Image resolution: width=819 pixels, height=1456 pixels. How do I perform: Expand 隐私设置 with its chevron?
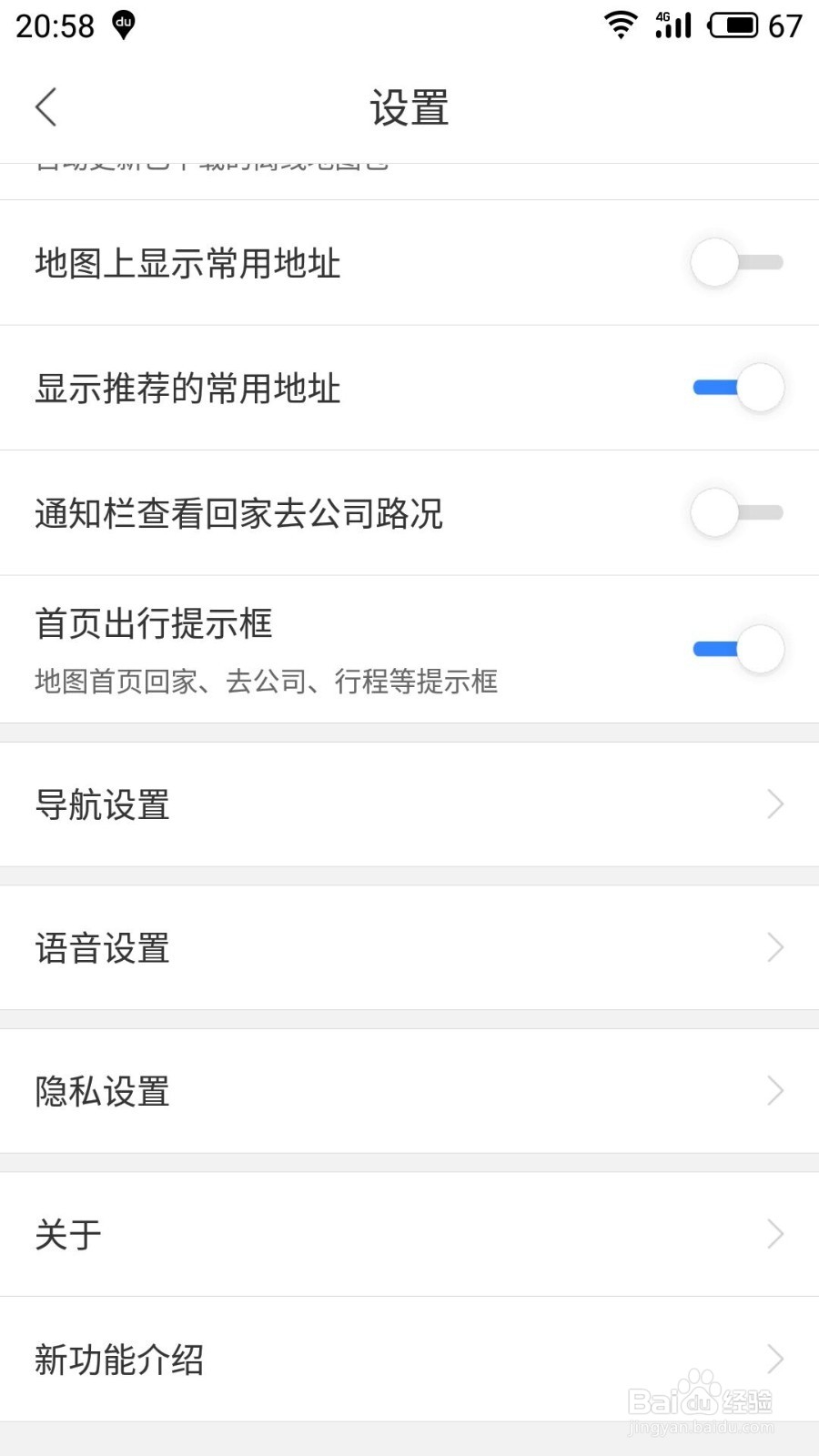point(774,1090)
